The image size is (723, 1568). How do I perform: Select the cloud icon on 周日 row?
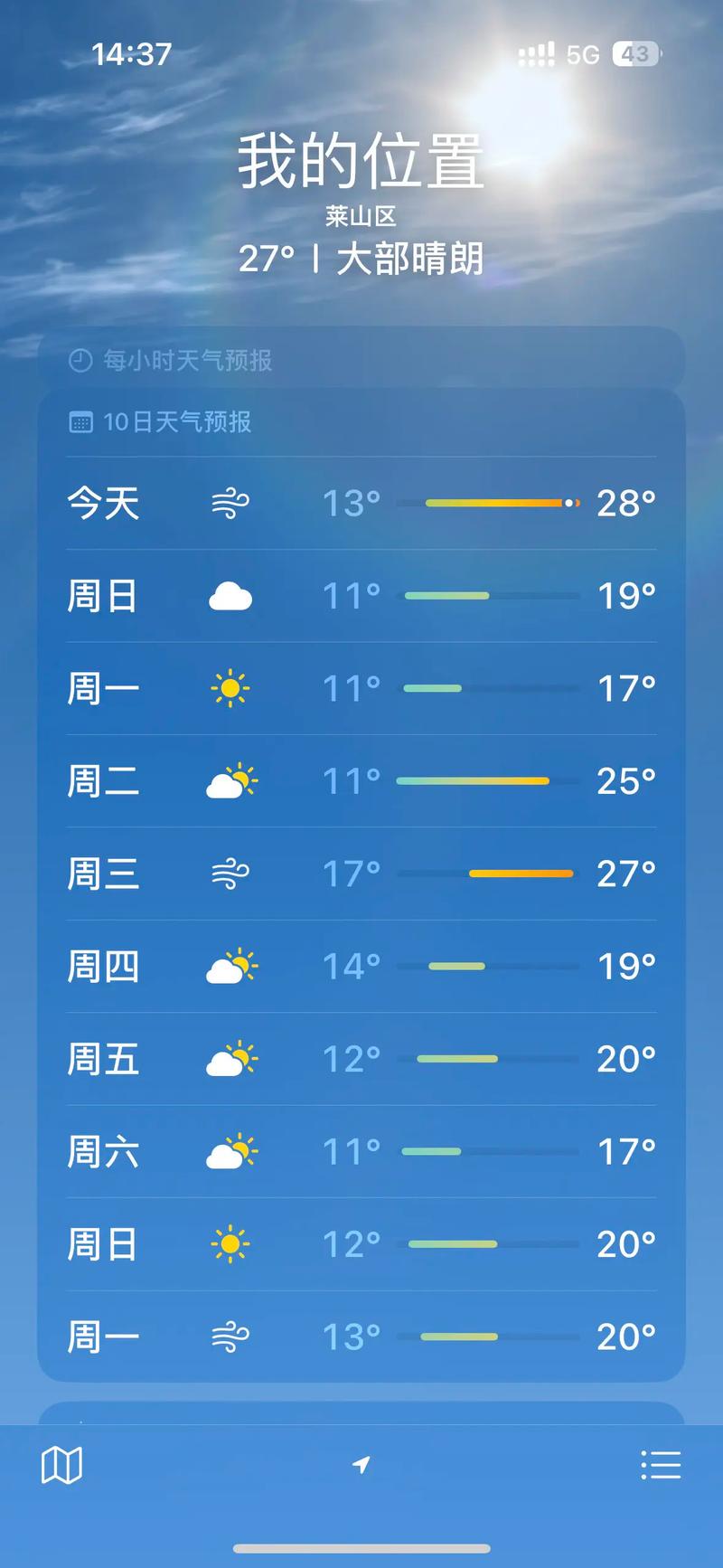(x=230, y=596)
